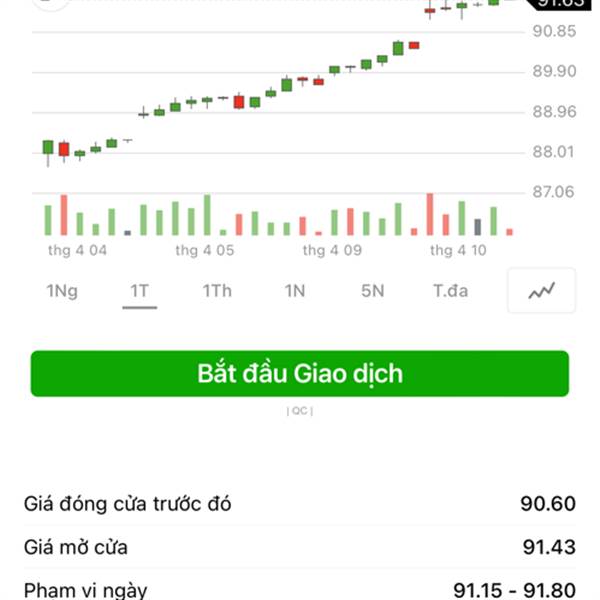
Task: Change chart range to 1N
Action: click(x=294, y=291)
